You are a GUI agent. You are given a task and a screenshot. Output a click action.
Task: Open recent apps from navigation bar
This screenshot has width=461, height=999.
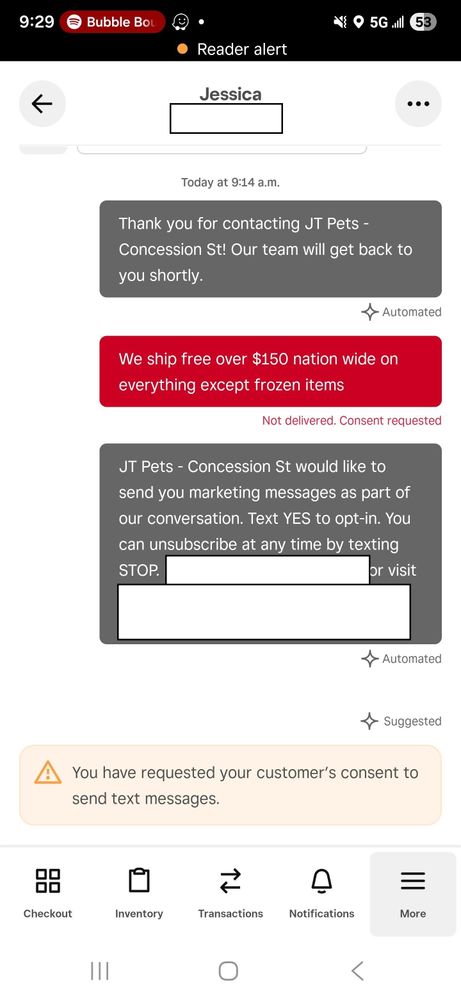coord(100,971)
